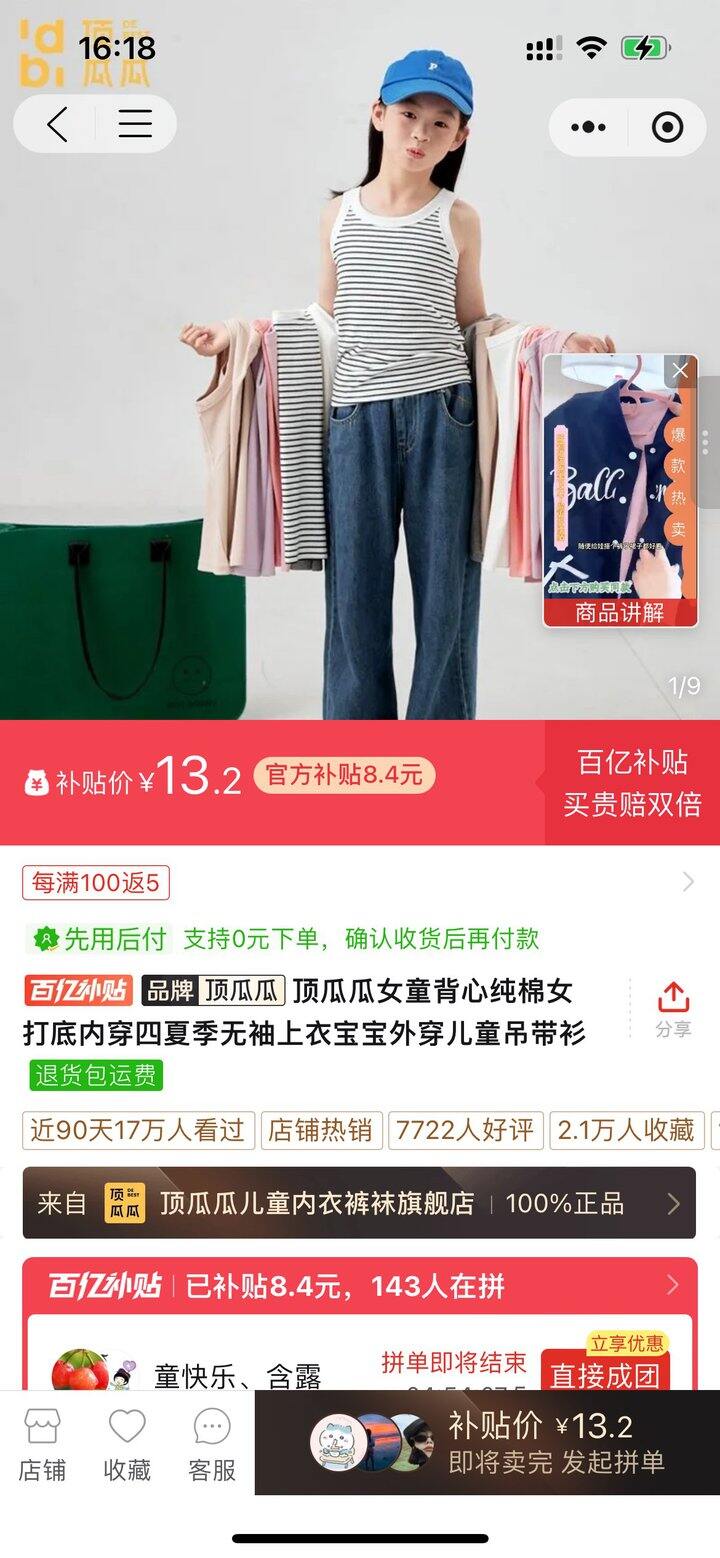
Task: Open the mini program more options
Action: pyautogui.click(x=588, y=127)
